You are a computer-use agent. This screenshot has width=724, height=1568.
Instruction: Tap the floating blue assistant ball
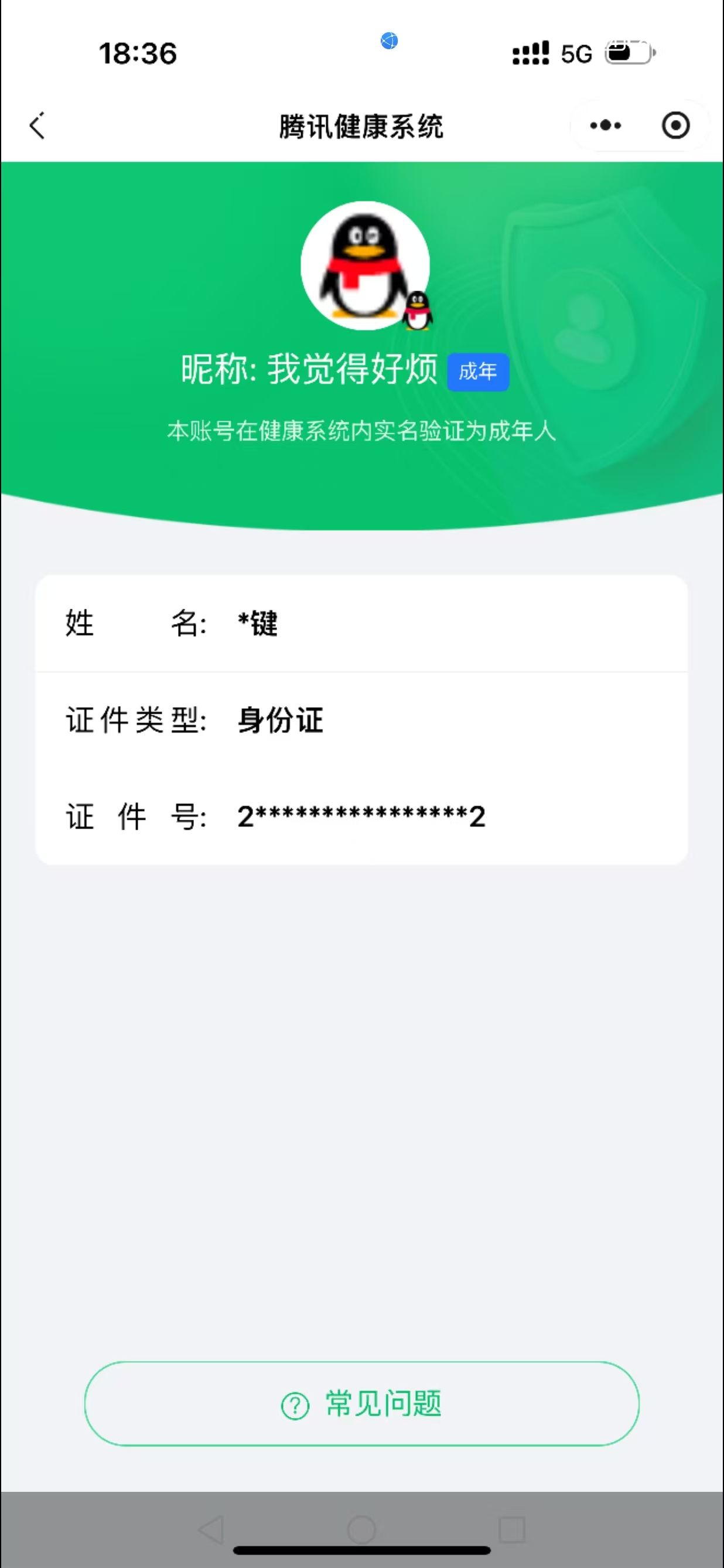388,42
